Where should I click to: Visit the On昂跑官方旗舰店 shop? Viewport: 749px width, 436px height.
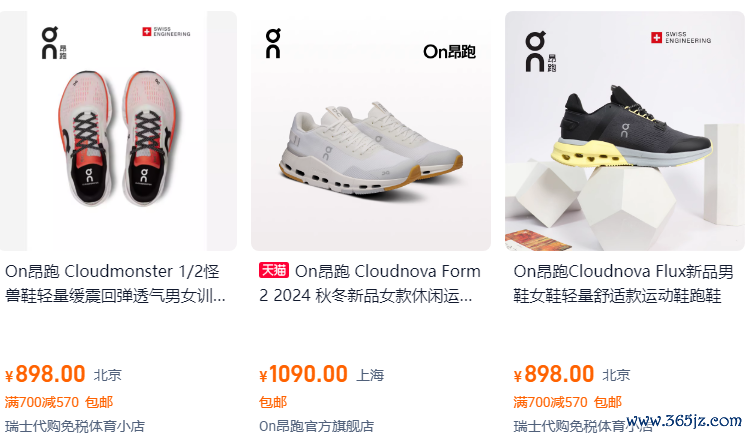(316, 426)
